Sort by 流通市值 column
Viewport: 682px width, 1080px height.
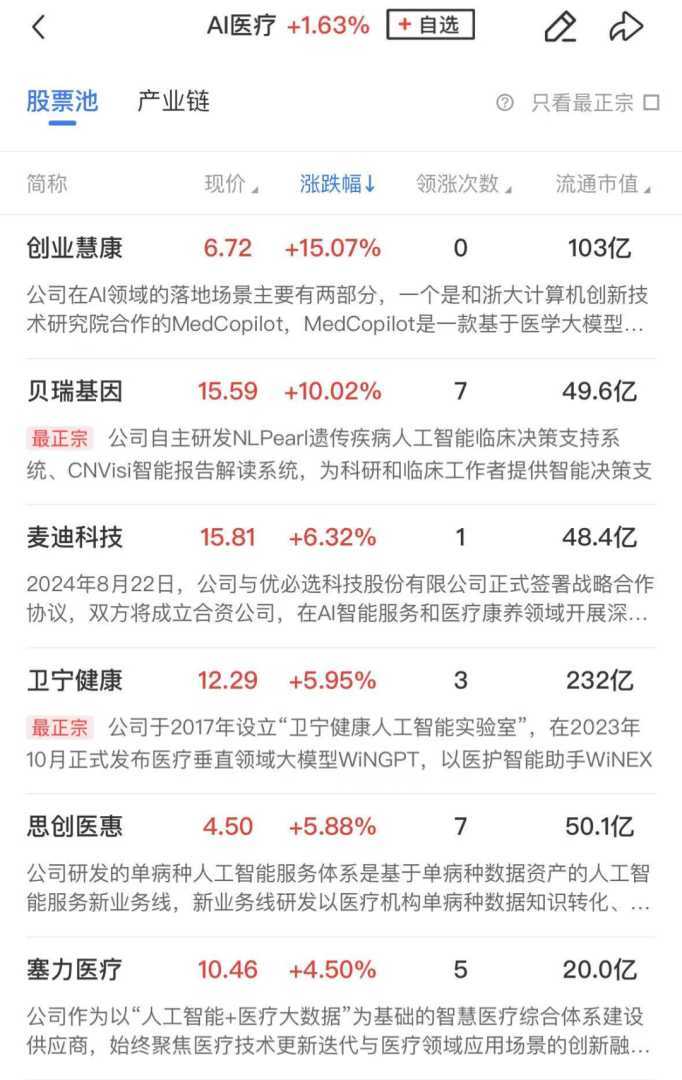pyautogui.click(x=603, y=184)
